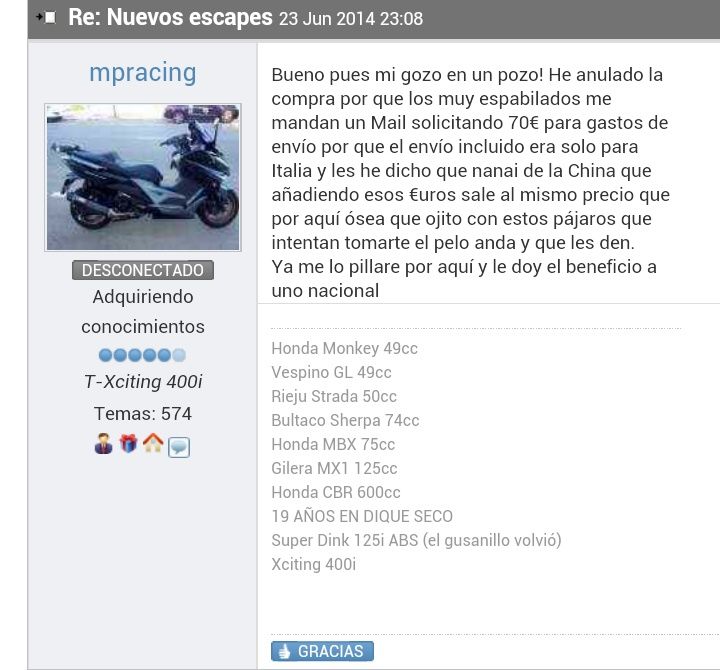Tap the gift box icon under Temas

(x=128, y=444)
